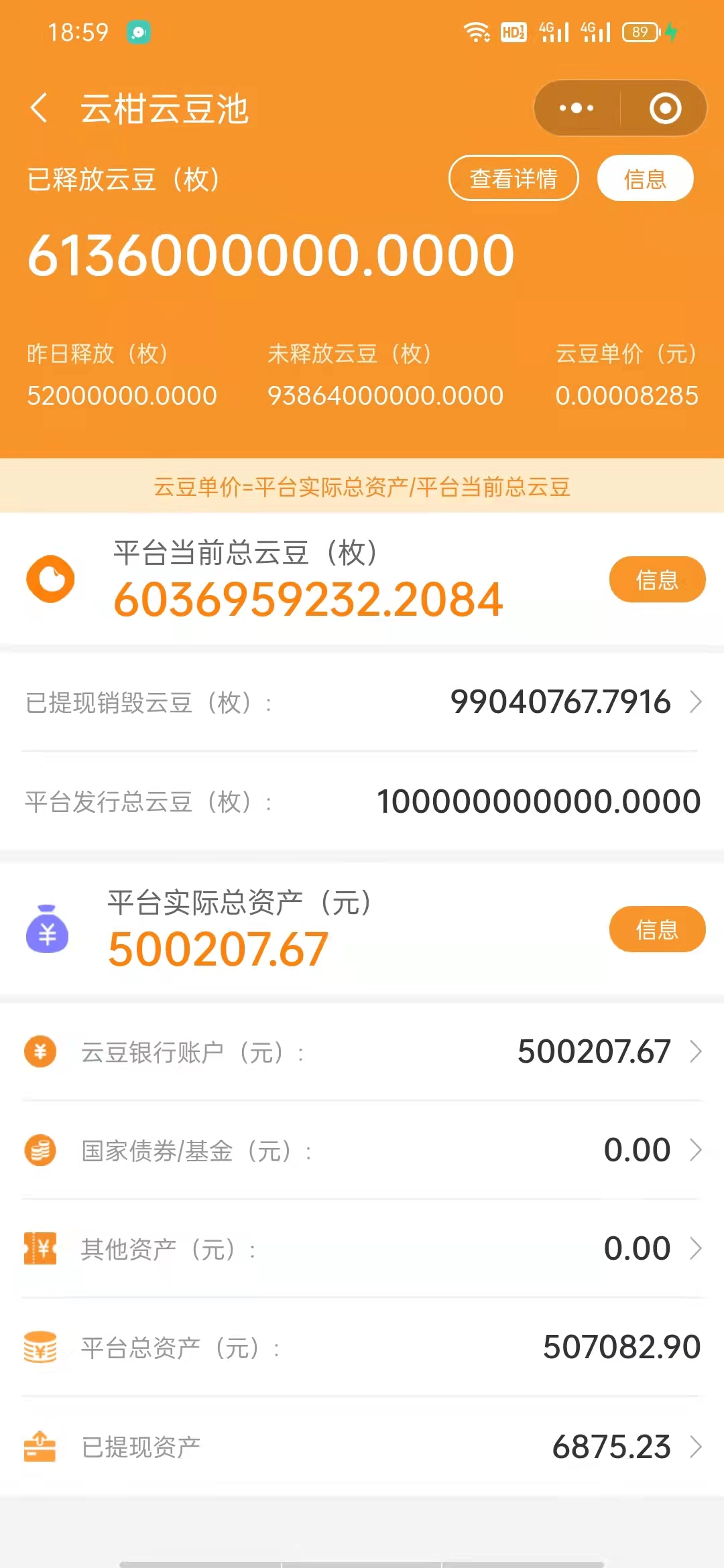Open 国家债券/基金 row
724x1568 pixels.
362,1151
